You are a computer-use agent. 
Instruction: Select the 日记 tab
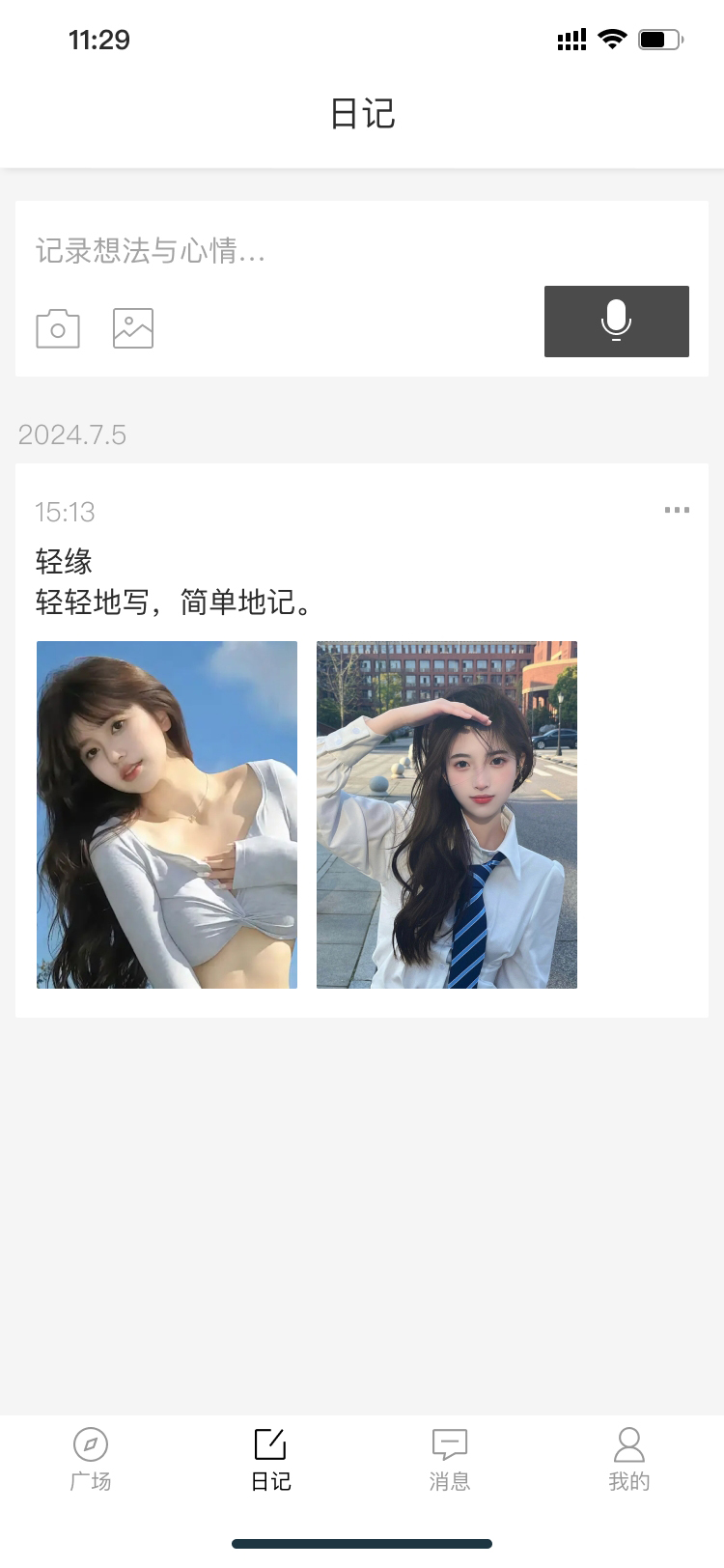click(270, 1460)
